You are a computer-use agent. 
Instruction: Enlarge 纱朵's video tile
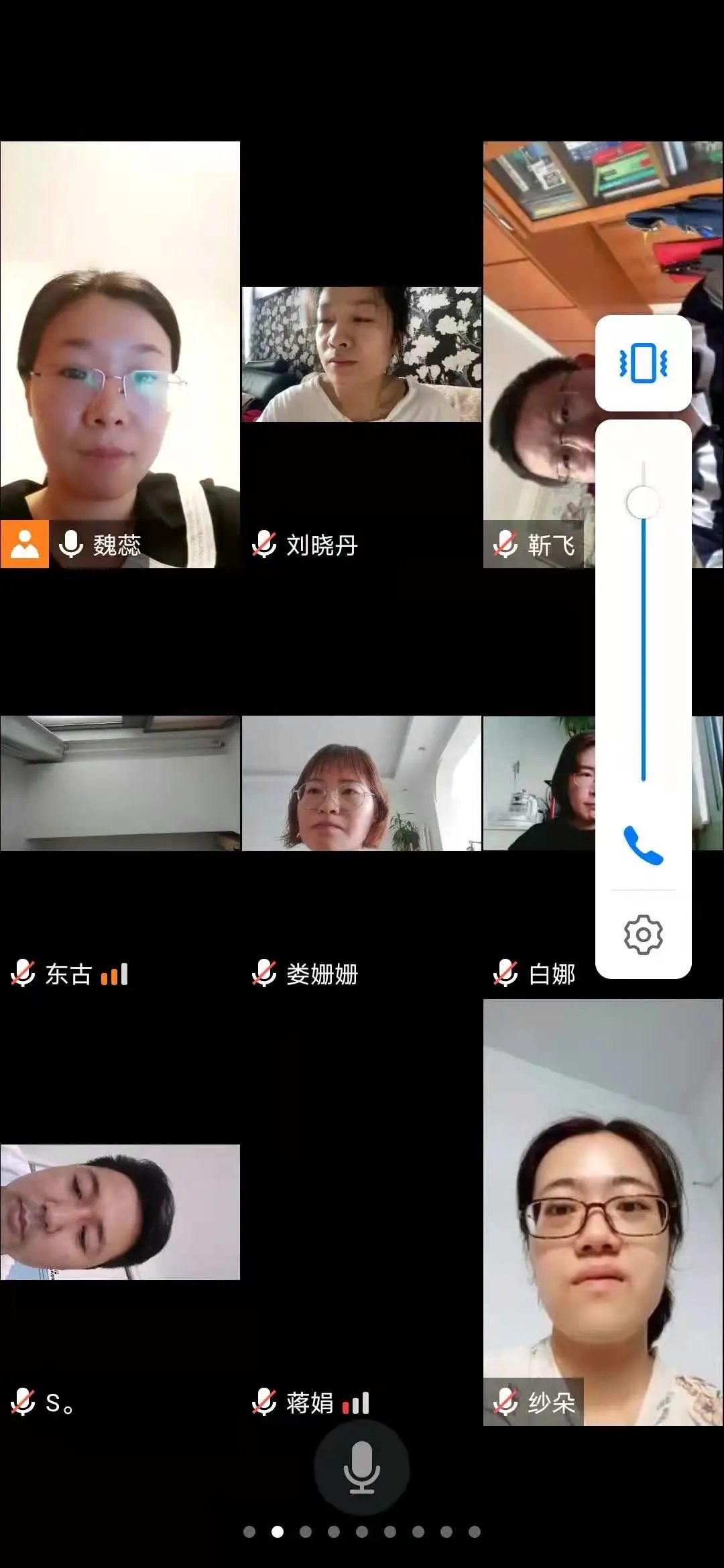pos(603,1212)
